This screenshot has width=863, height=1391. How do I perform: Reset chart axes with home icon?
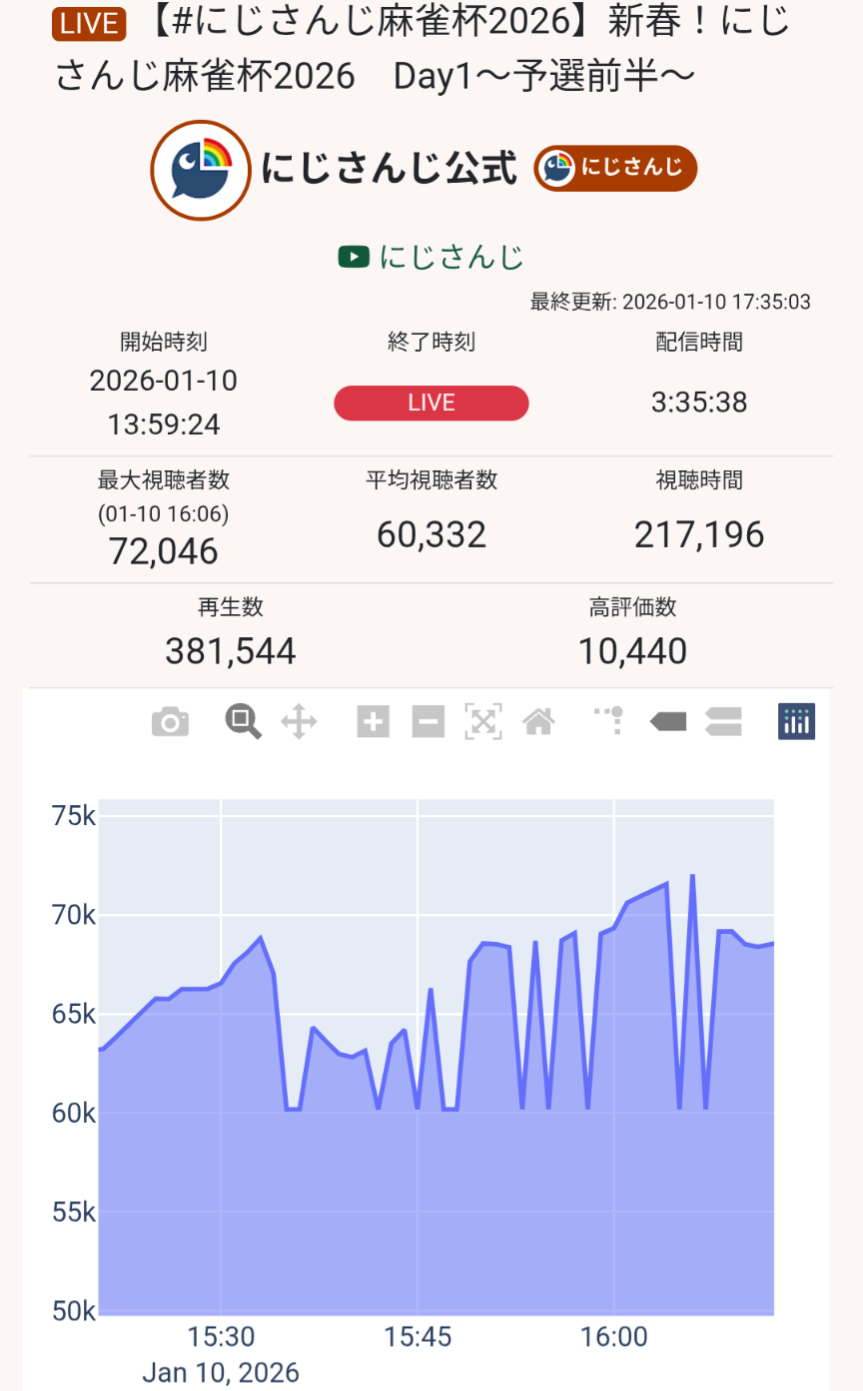click(539, 721)
